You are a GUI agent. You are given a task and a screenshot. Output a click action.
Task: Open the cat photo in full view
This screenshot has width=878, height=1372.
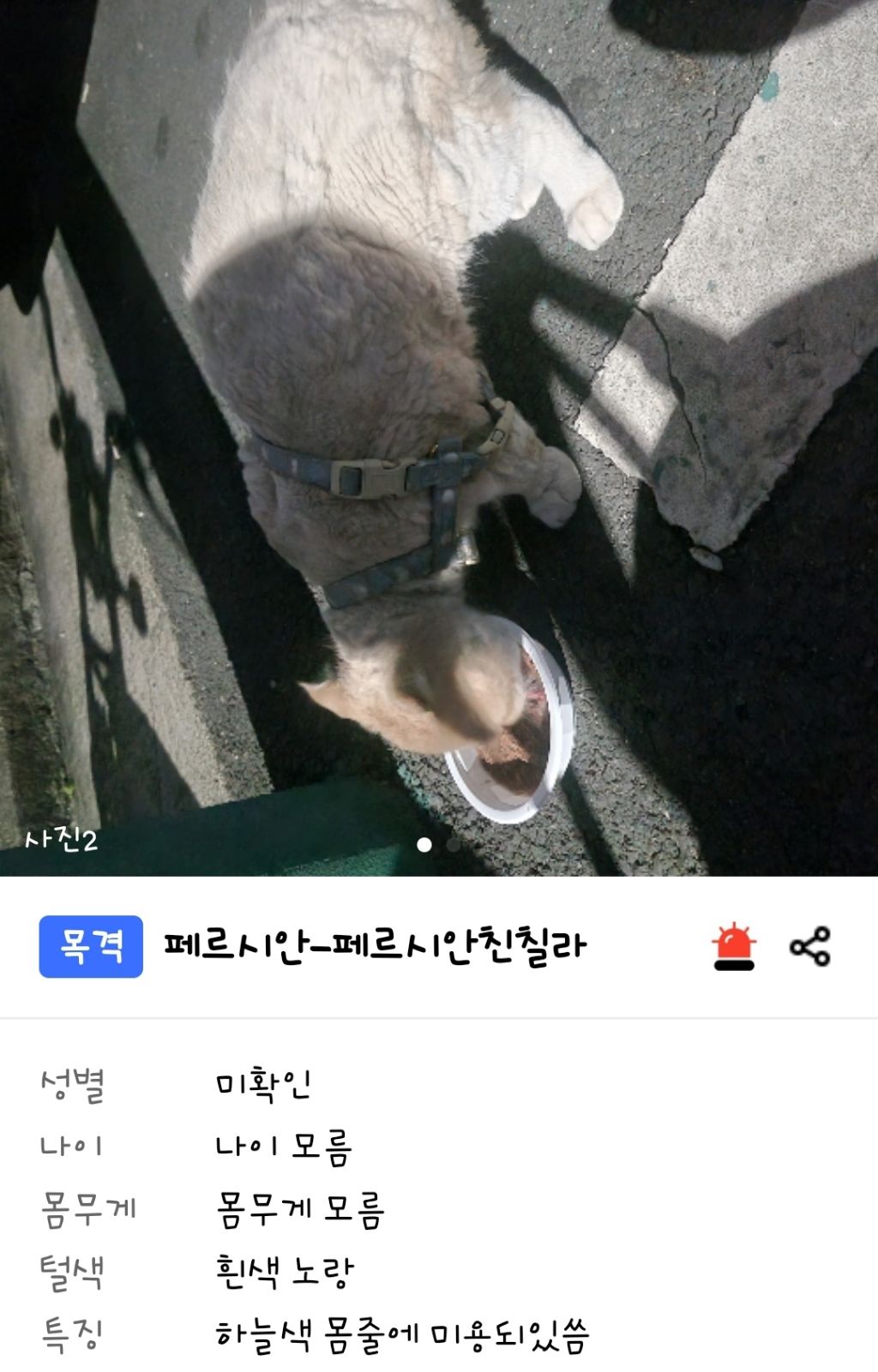point(439,428)
